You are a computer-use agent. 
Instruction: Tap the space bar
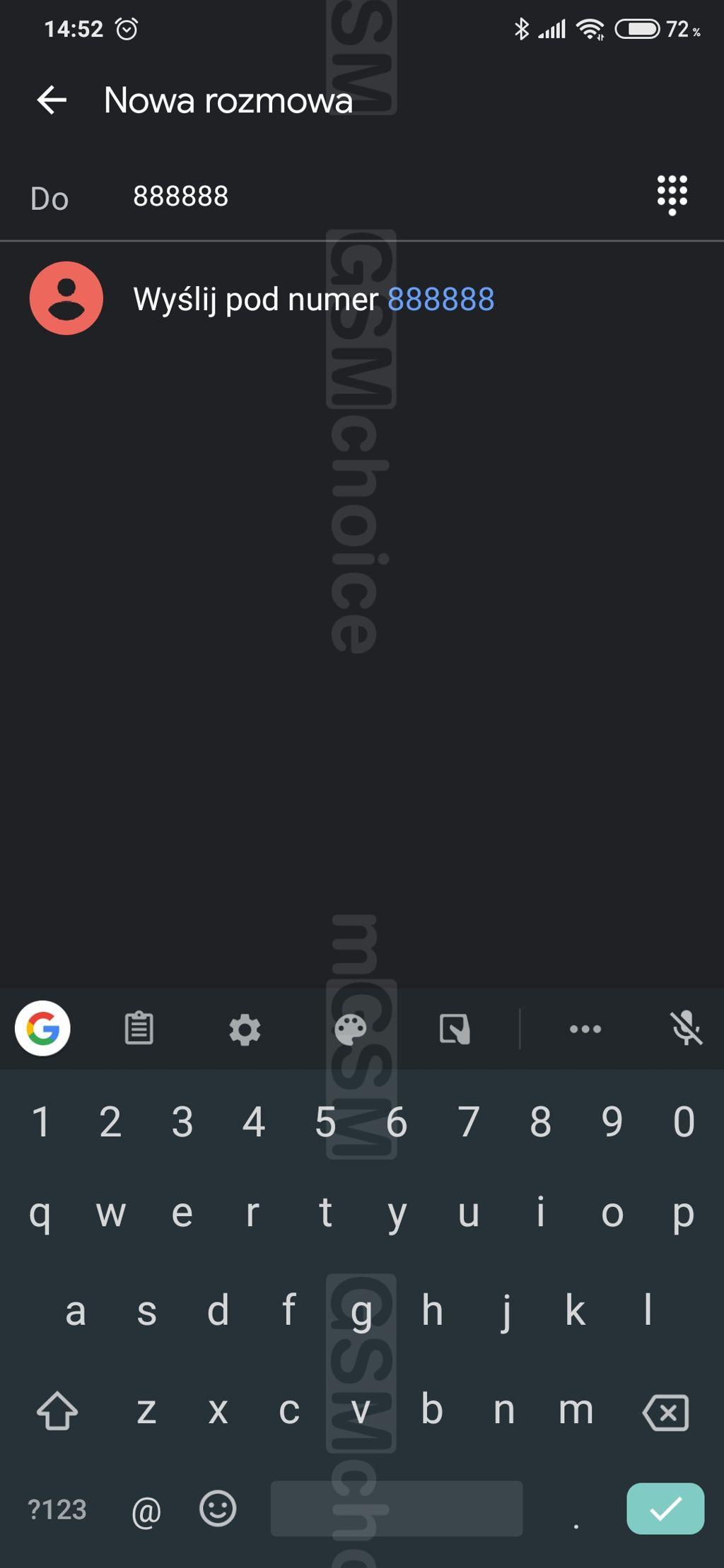coord(397,1509)
